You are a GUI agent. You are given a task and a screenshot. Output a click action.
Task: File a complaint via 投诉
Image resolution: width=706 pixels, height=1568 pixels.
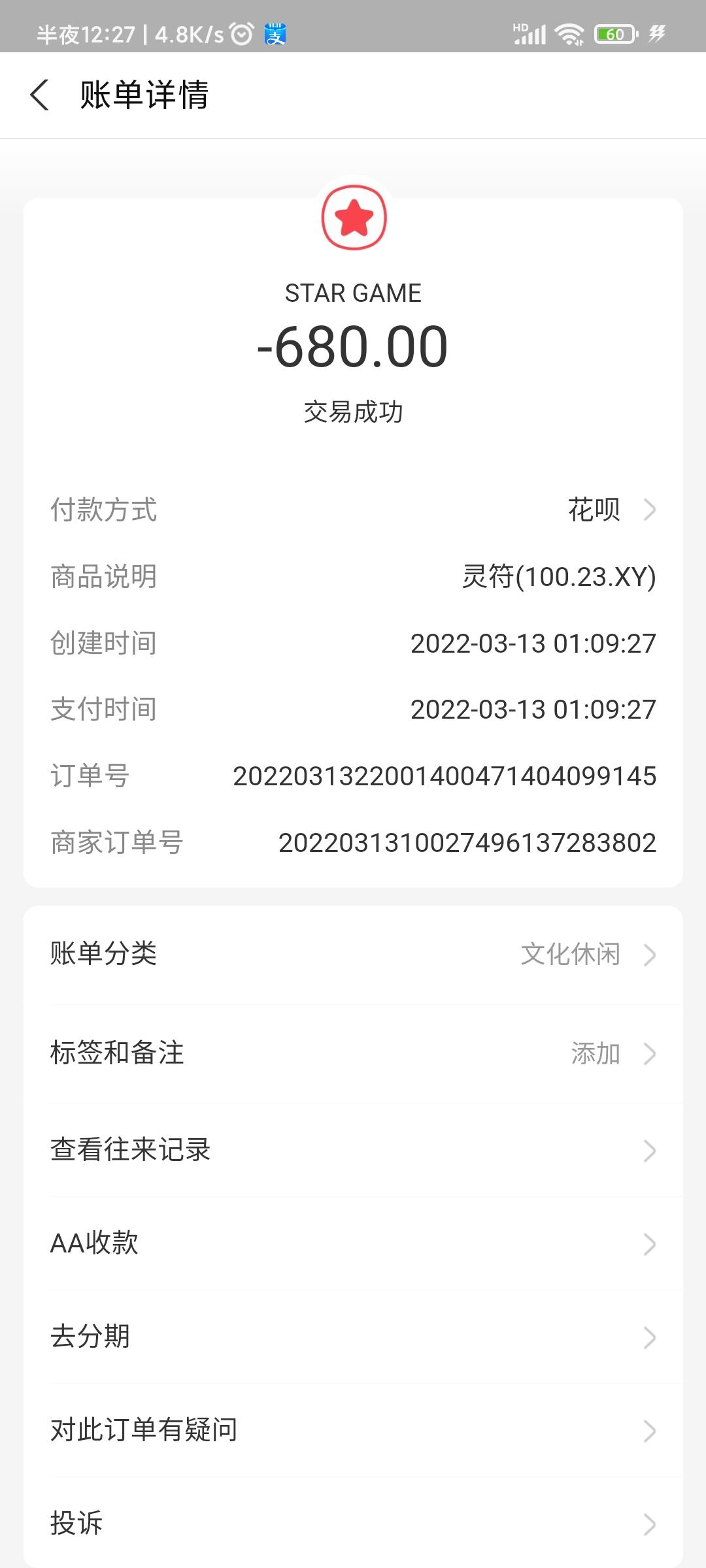click(x=353, y=1523)
